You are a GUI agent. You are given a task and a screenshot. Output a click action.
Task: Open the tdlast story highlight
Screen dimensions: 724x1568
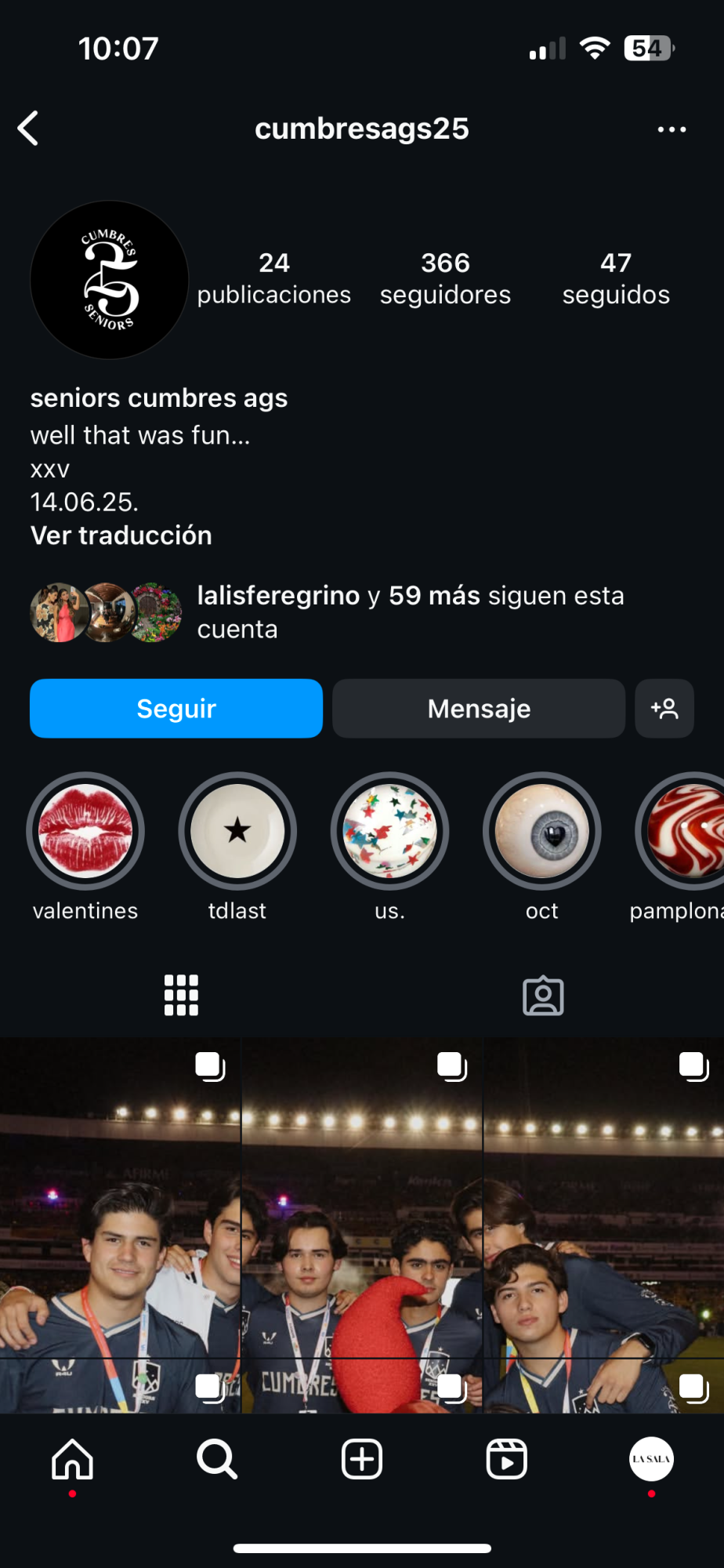(237, 831)
